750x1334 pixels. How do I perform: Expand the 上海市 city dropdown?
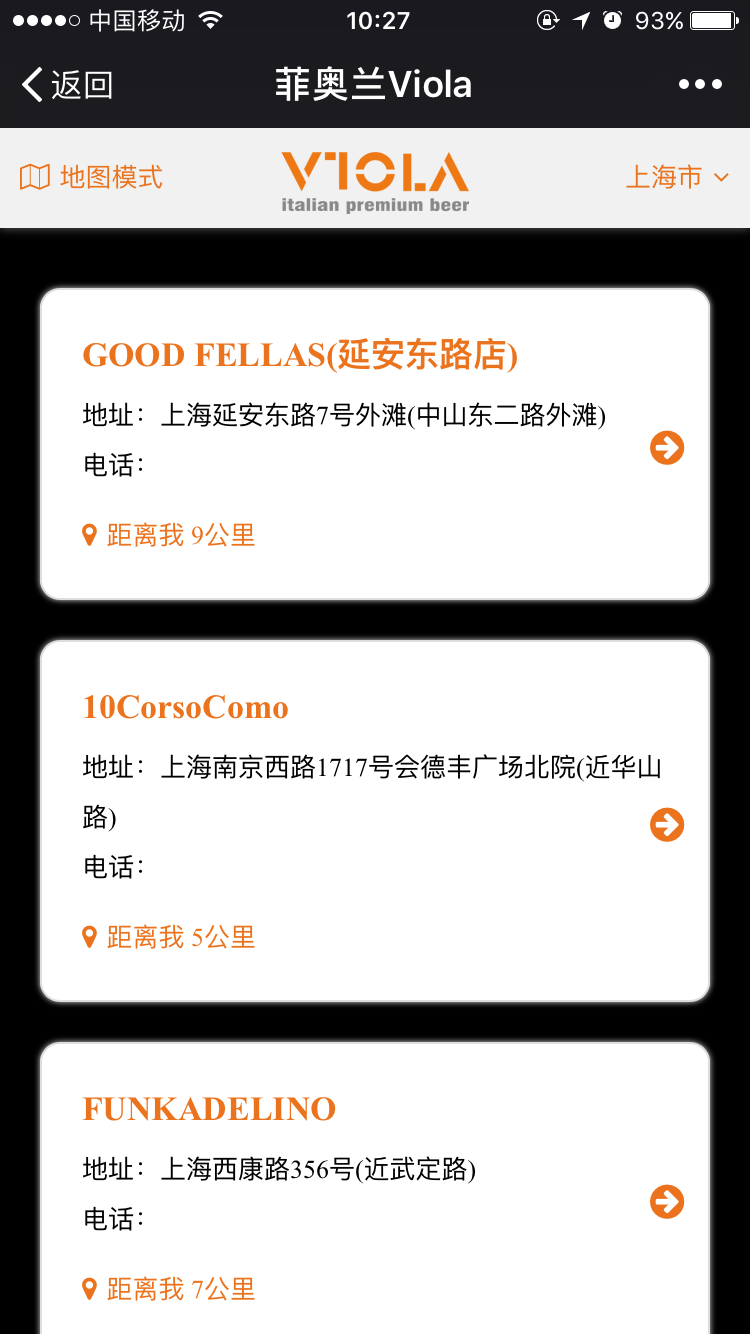pos(677,178)
